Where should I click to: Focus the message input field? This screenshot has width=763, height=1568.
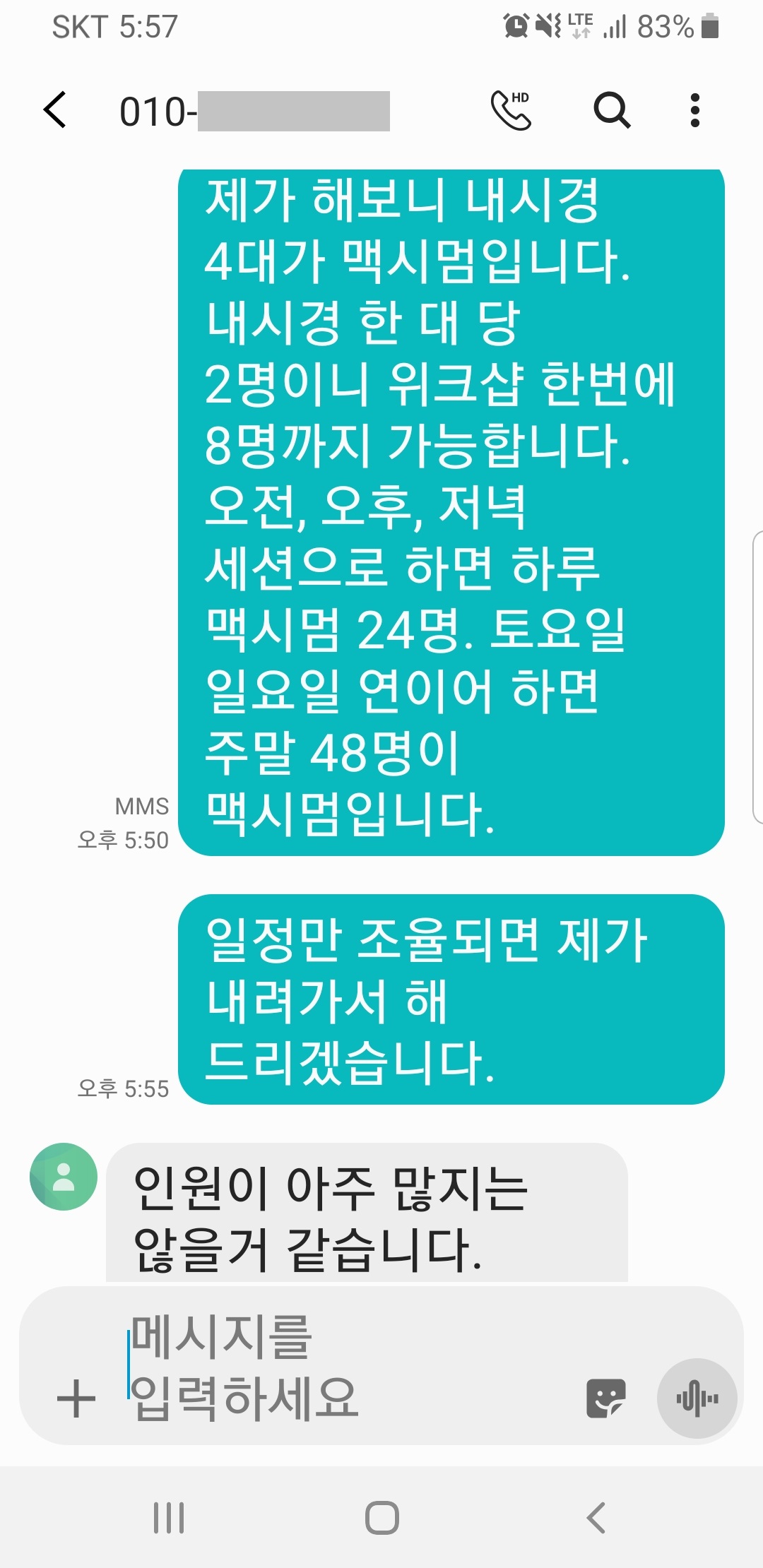[346, 1367]
